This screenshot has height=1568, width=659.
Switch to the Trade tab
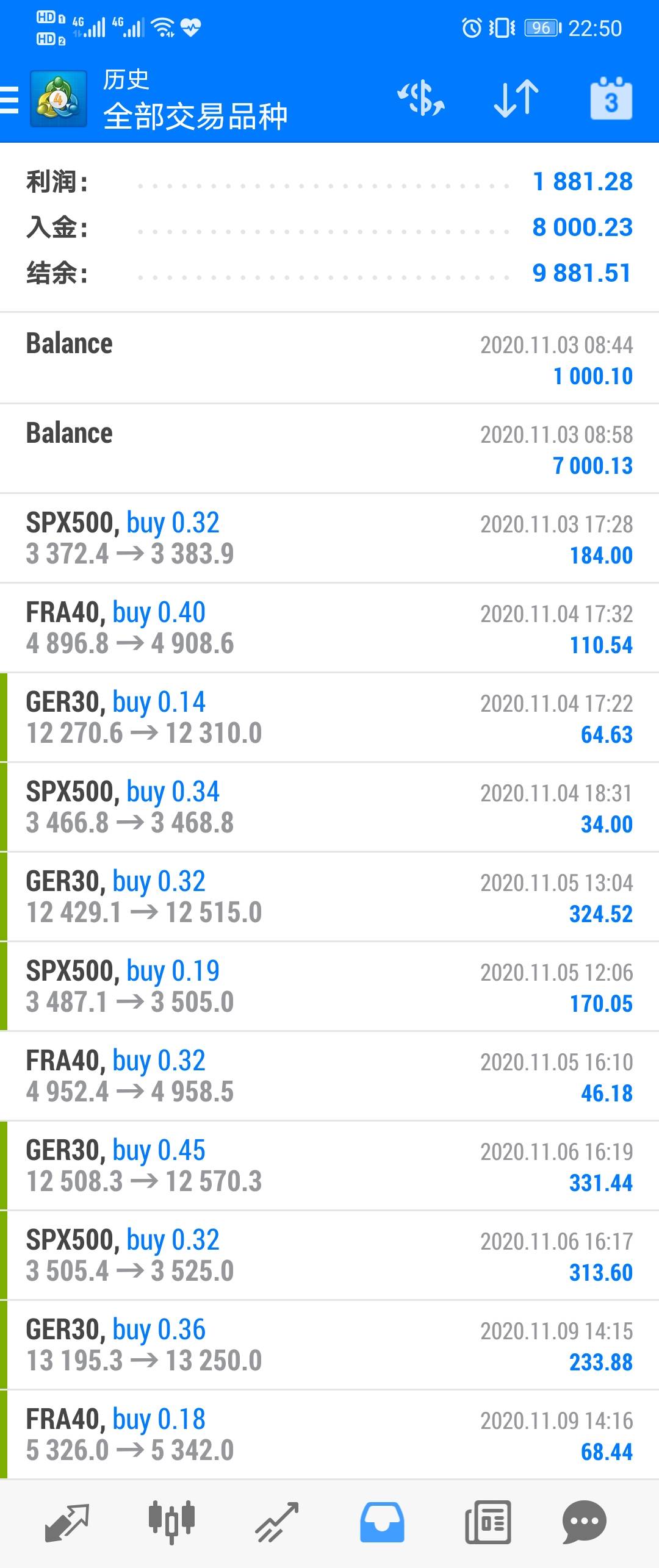coord(276,1523)
